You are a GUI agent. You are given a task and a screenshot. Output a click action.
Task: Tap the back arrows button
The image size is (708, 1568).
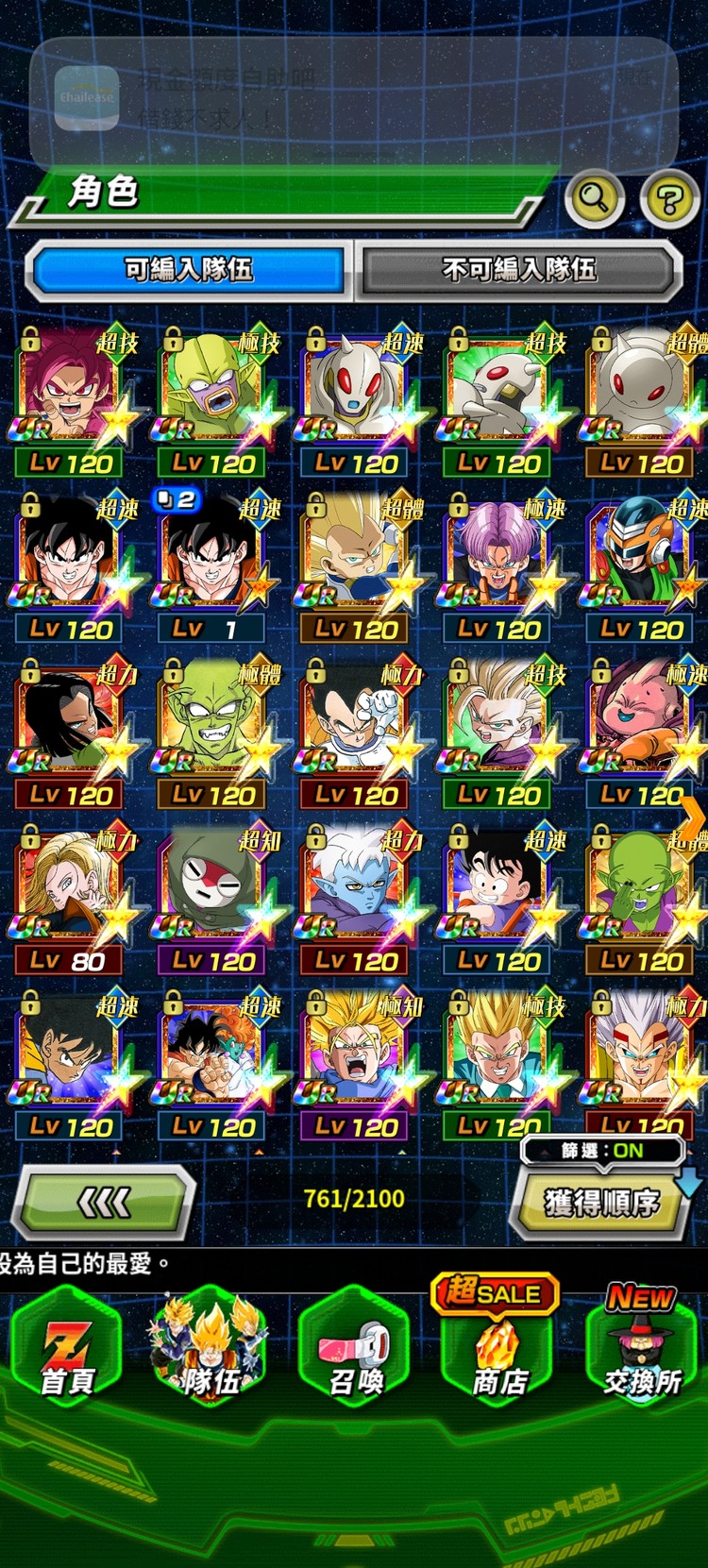[x=104, y=1202]
